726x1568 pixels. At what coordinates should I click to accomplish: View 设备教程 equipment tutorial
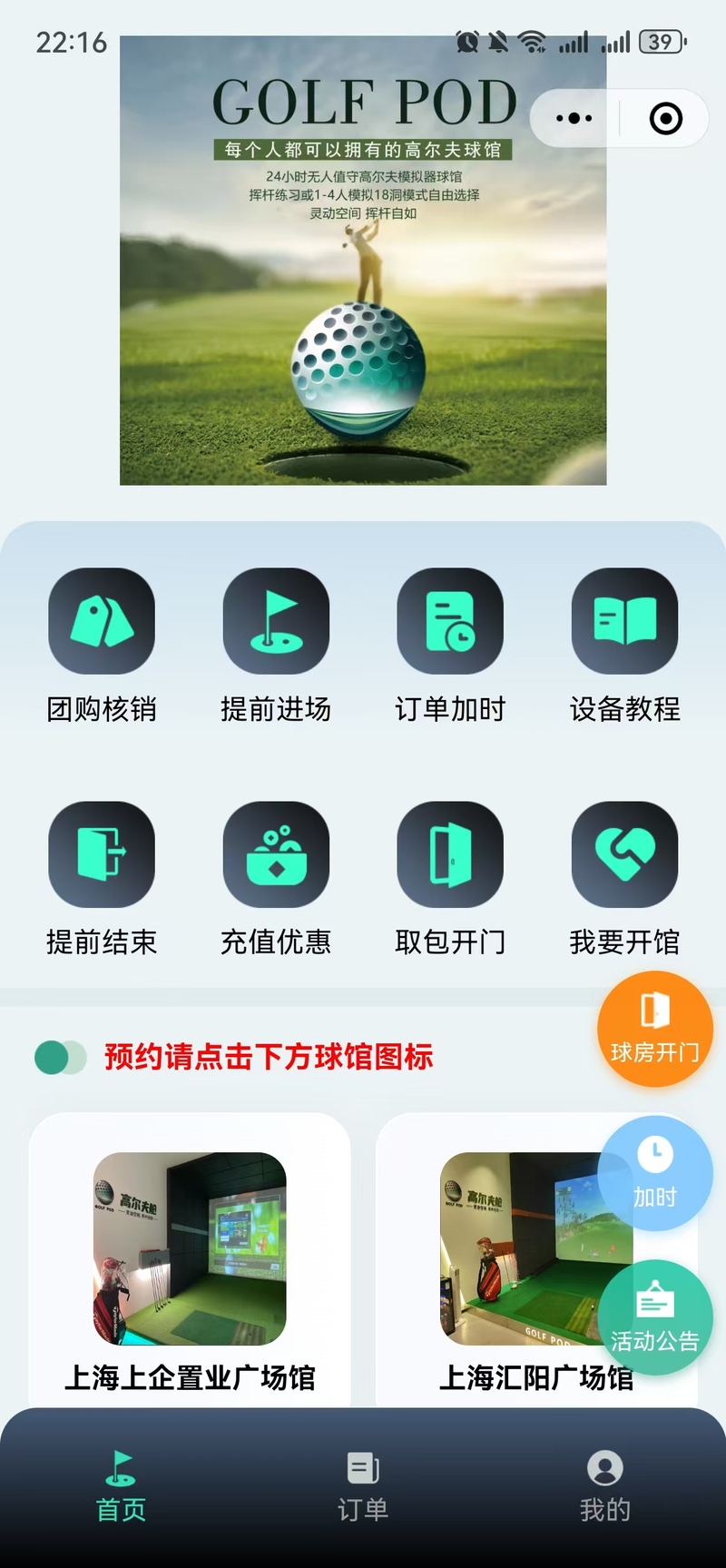coord(624,646)
